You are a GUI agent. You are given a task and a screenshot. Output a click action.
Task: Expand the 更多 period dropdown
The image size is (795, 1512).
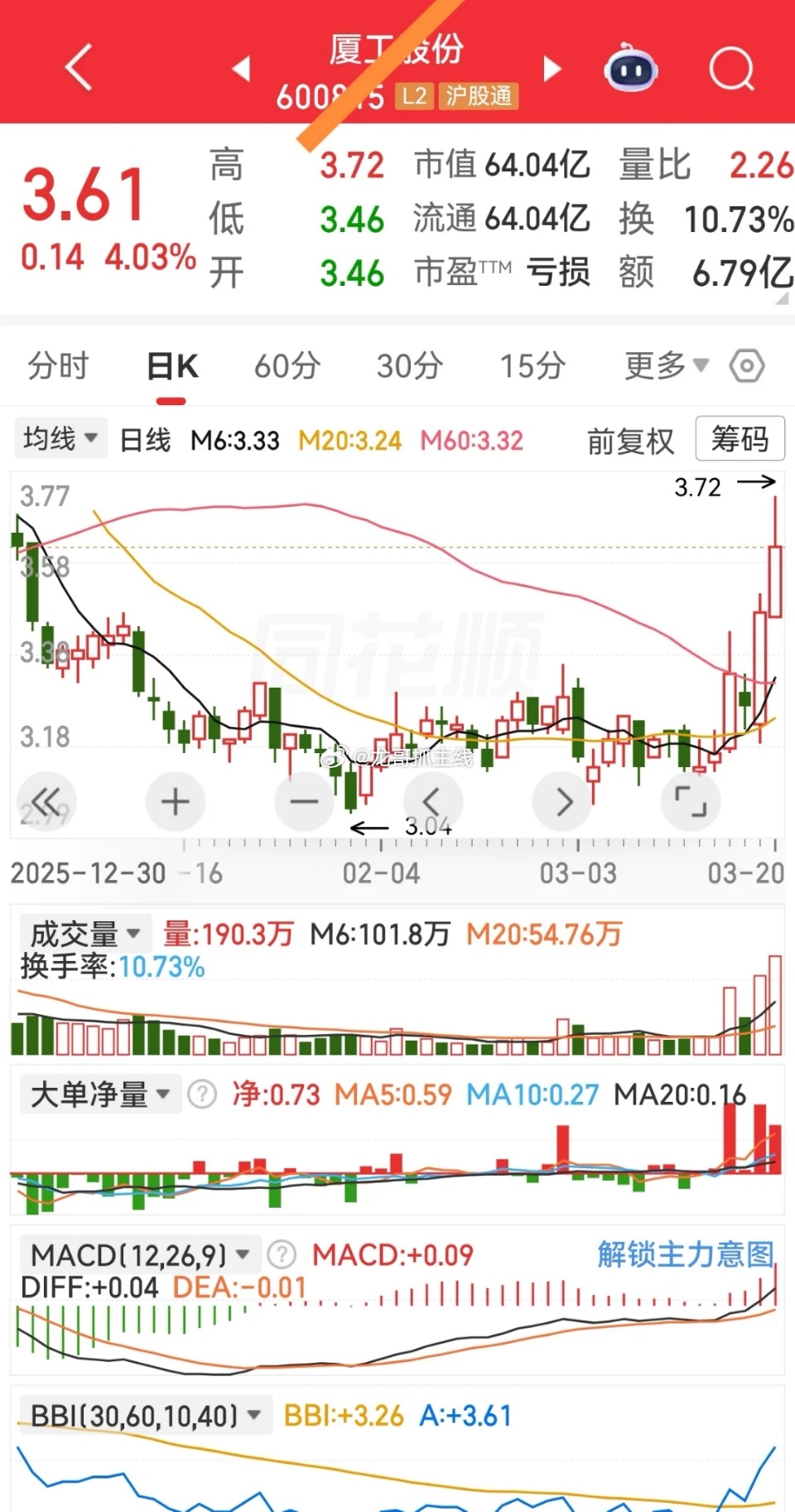[x=666, y=365]
